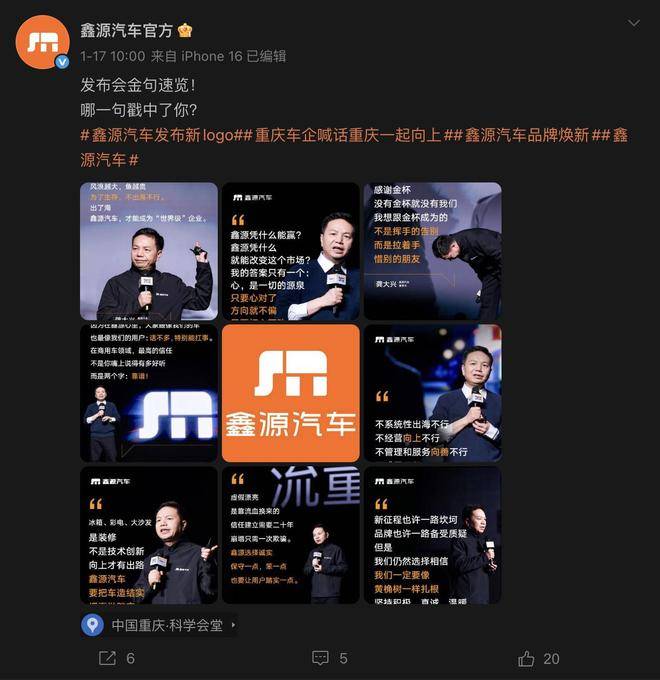This screenshot has height=680, width=660.
Task: Open hashtag #重庆车企喊话重庆一起向上#
Action: tap(345, 135)
